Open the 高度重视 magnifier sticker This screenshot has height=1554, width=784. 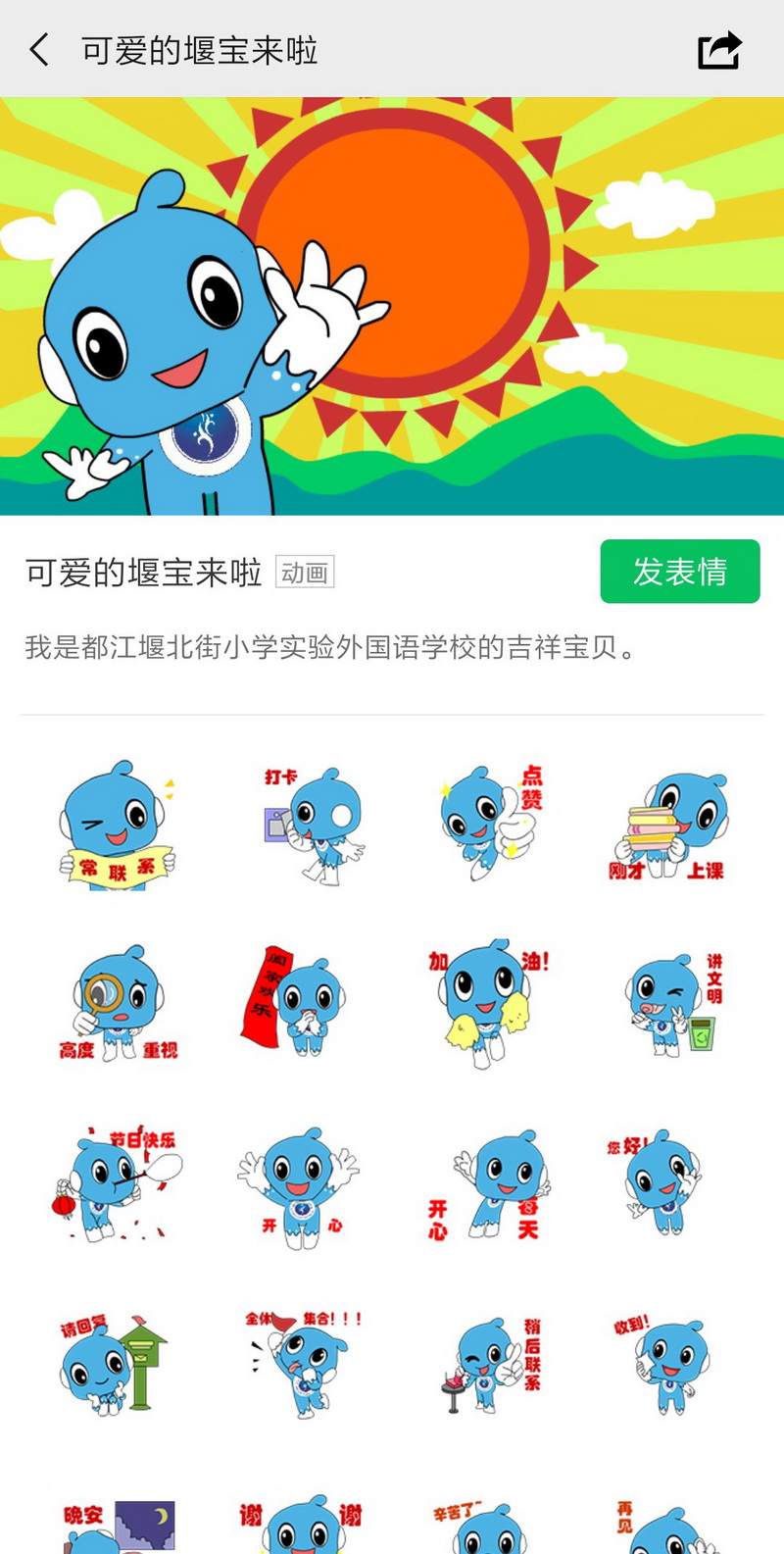[117, 1003]
